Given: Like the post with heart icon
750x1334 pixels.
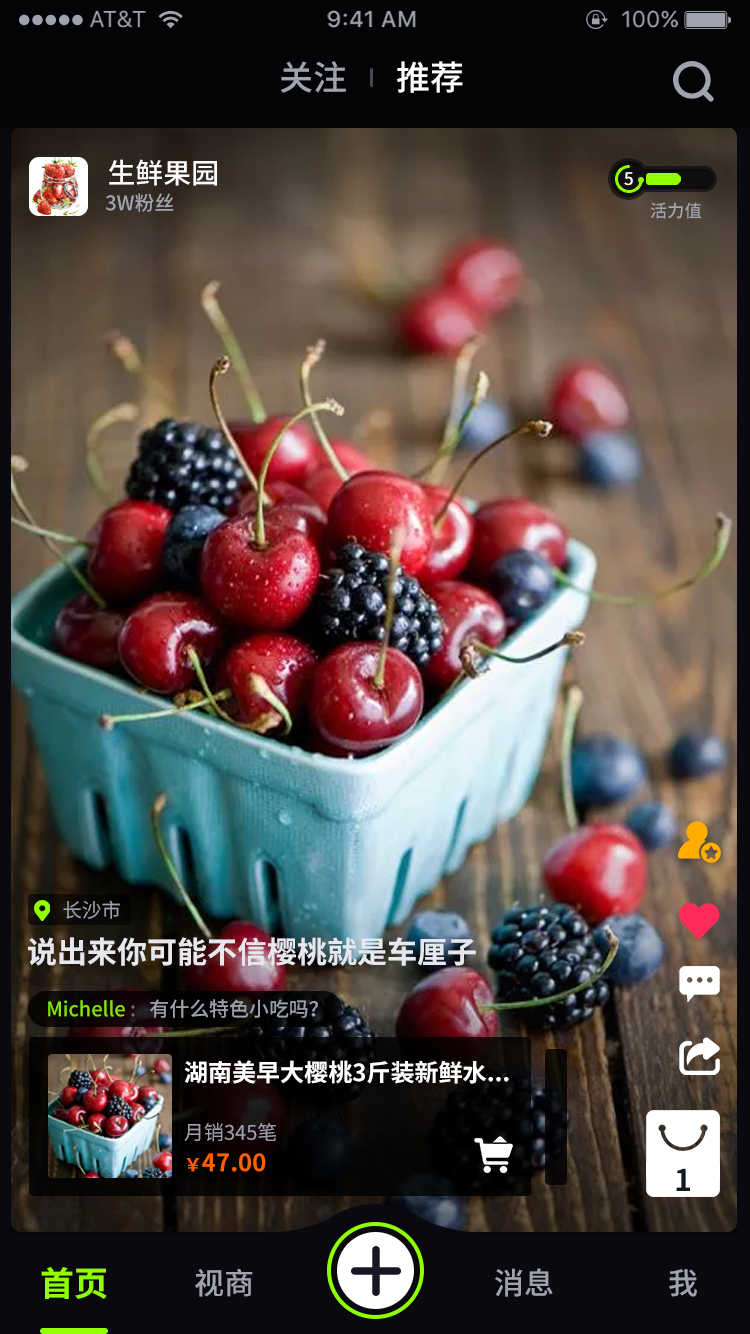Looking at the screenshot, I should (x=699, y=920).
